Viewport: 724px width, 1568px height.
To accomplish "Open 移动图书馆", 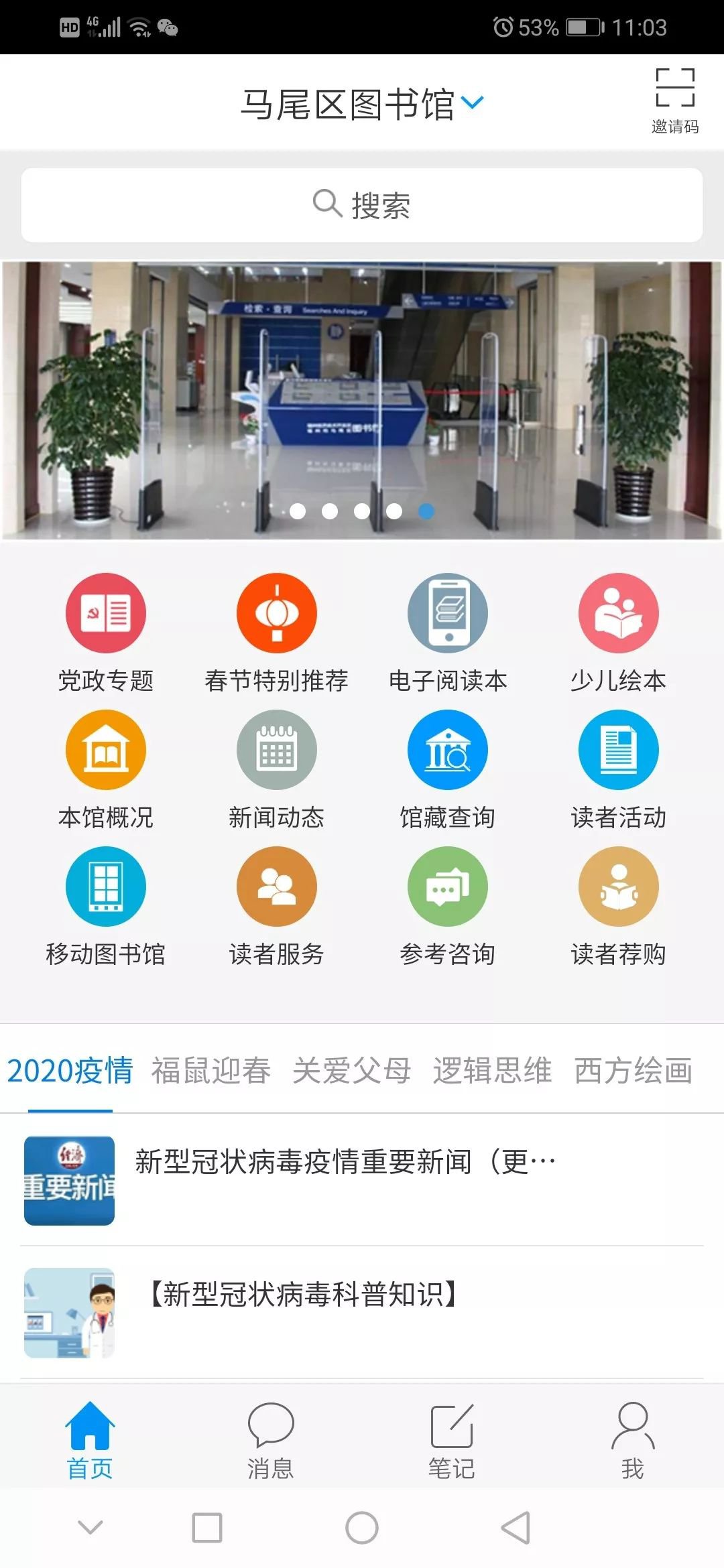I will [106, 887].
